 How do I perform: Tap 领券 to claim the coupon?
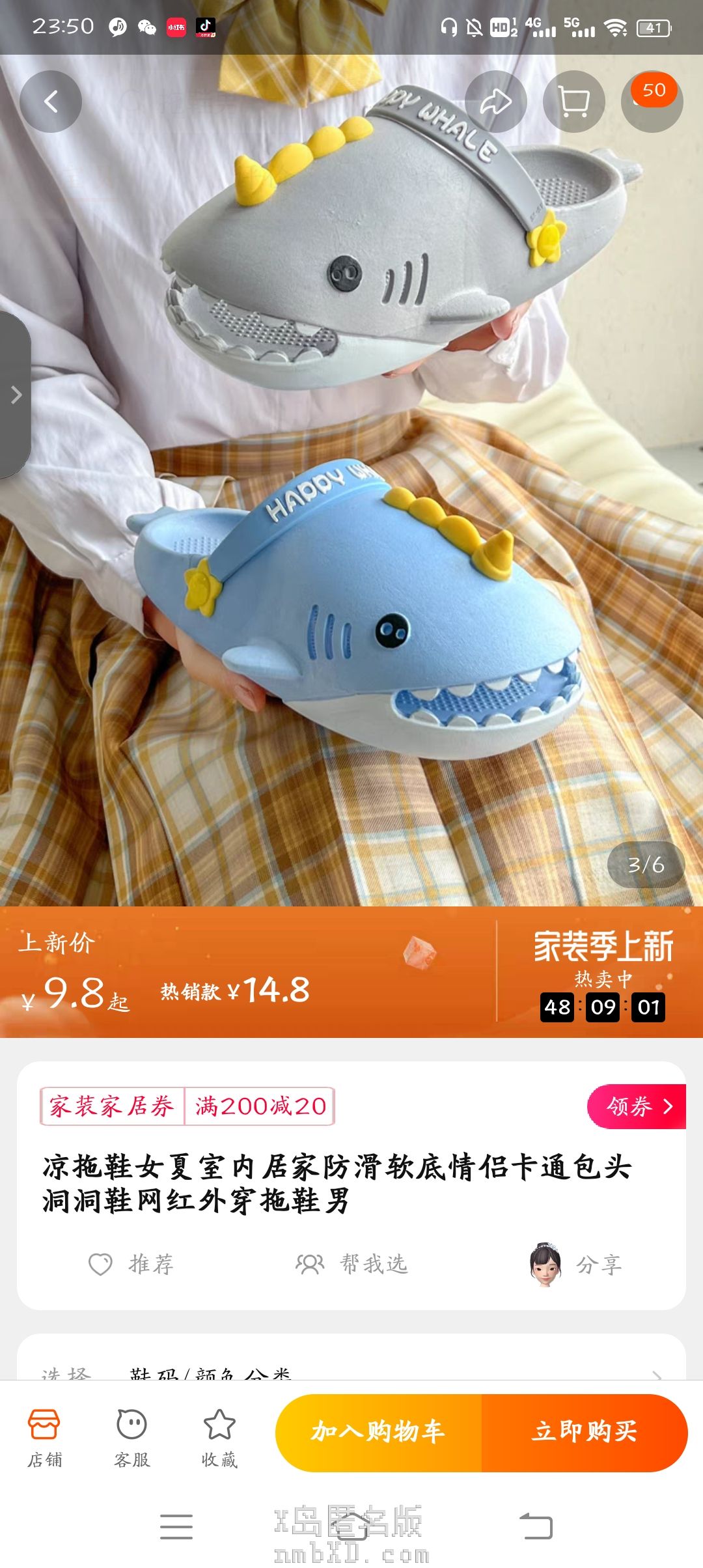[x=637, y=1106]
